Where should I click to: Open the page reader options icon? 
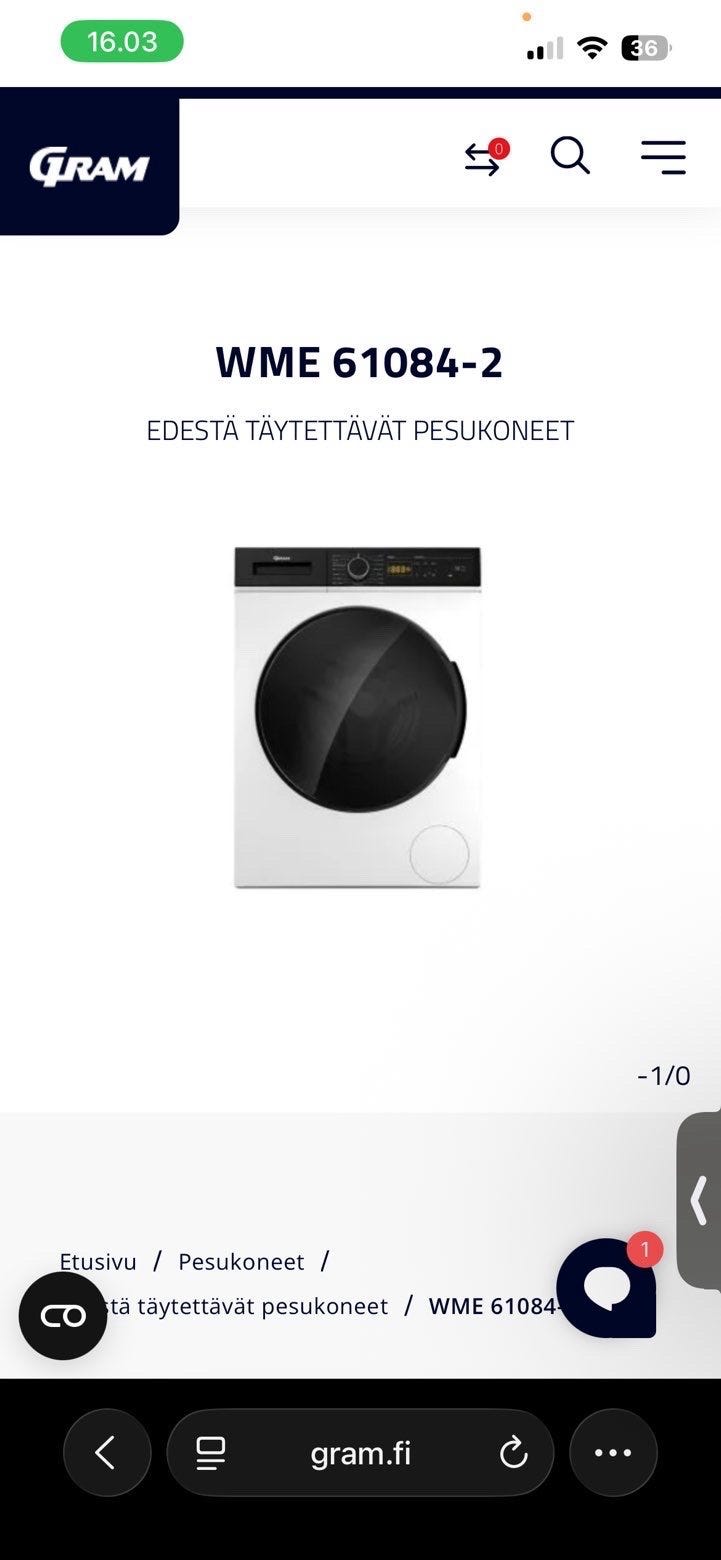pyautogui.click(x=210, y=1453)
